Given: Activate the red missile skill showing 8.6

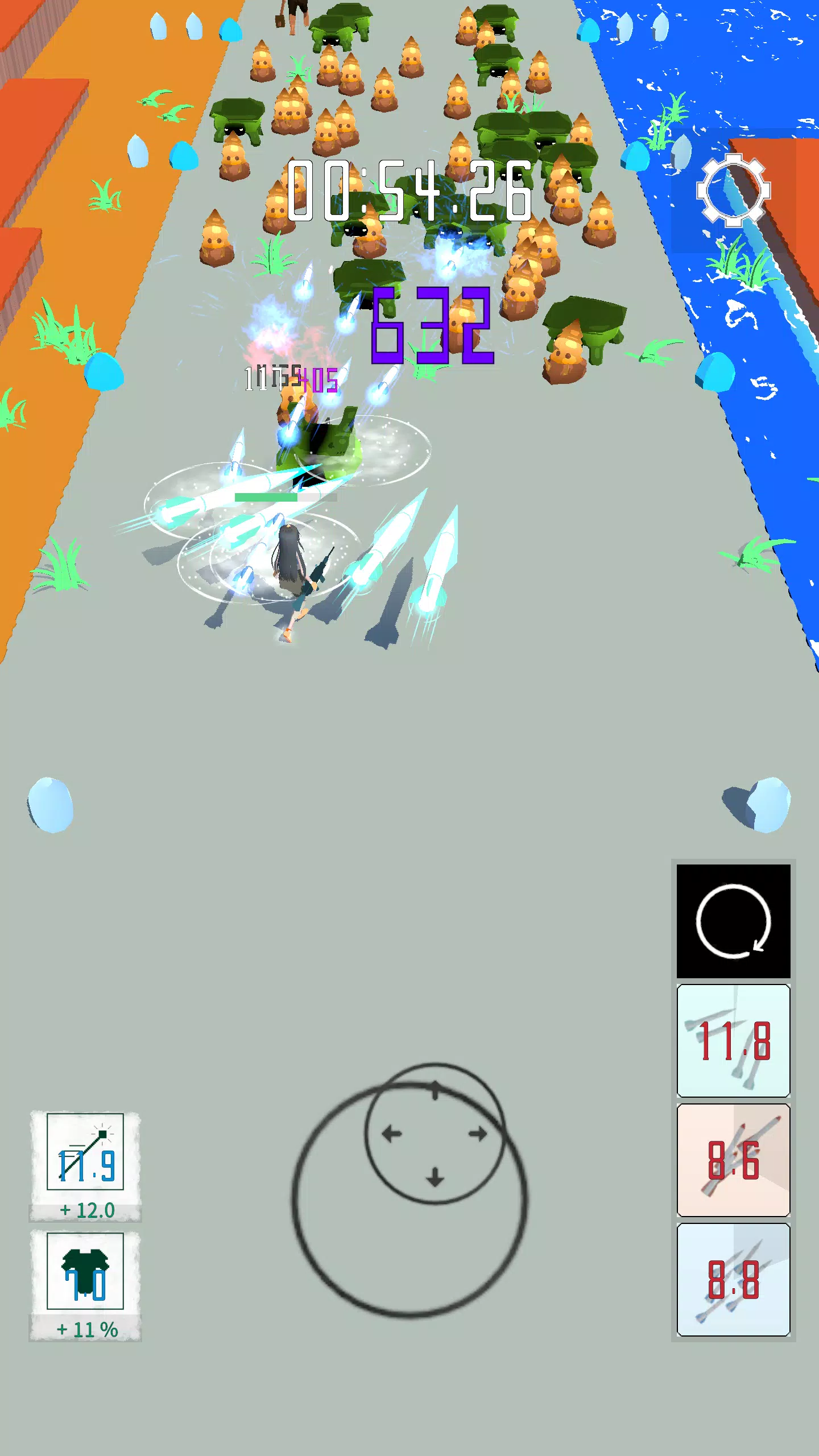Looking at the screenshot, I should tap(733, 1160).
